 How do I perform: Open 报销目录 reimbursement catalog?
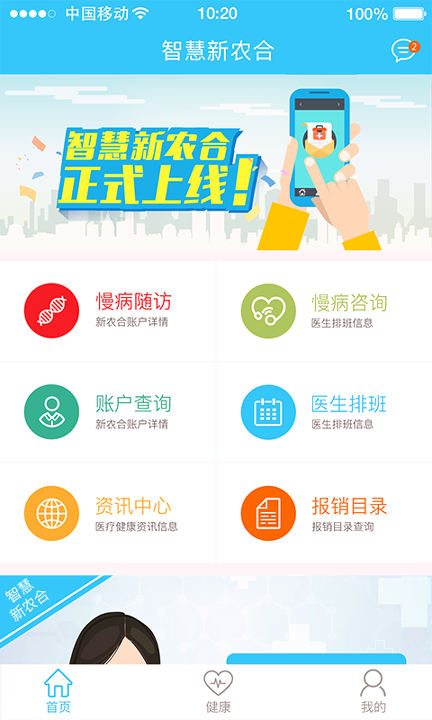pos(324,513)
